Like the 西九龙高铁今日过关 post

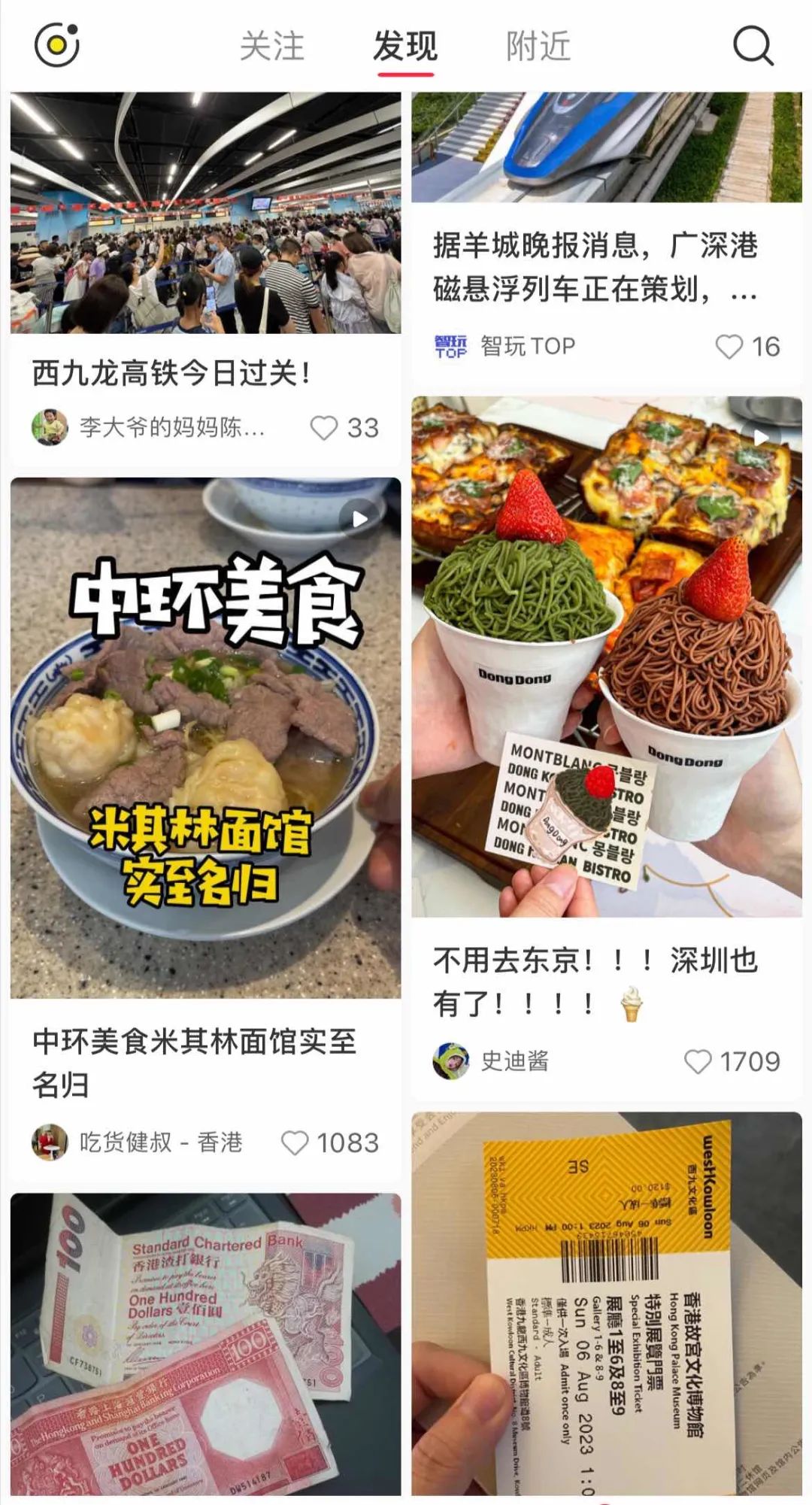pos(325,428)
